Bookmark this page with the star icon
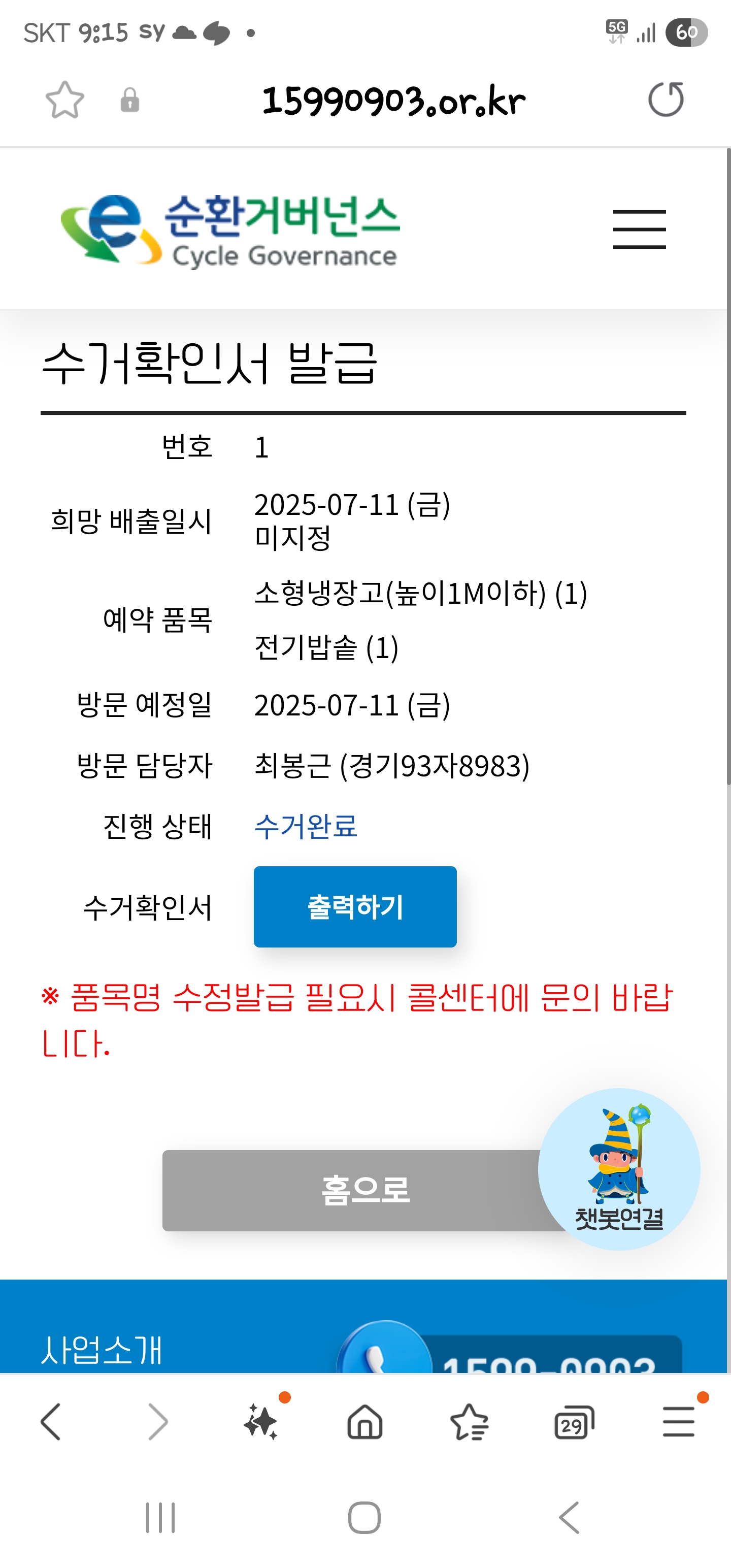 (64, 100)
